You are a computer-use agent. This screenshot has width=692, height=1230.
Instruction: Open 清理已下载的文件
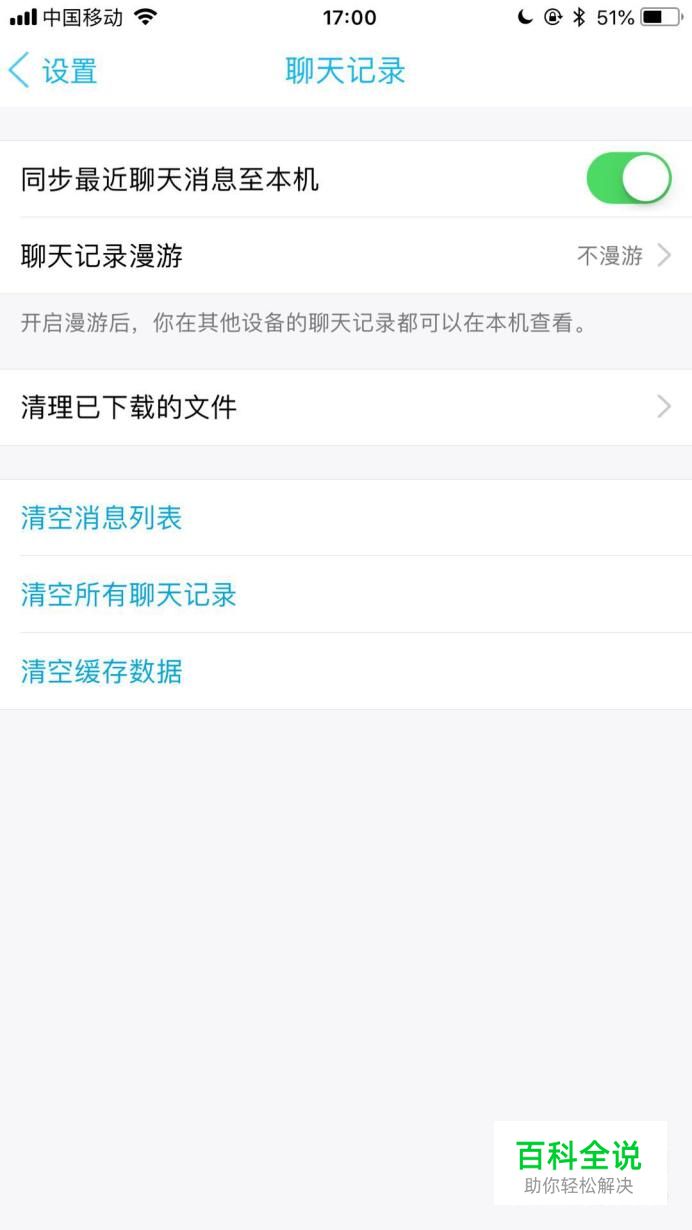tap(346, 407)
